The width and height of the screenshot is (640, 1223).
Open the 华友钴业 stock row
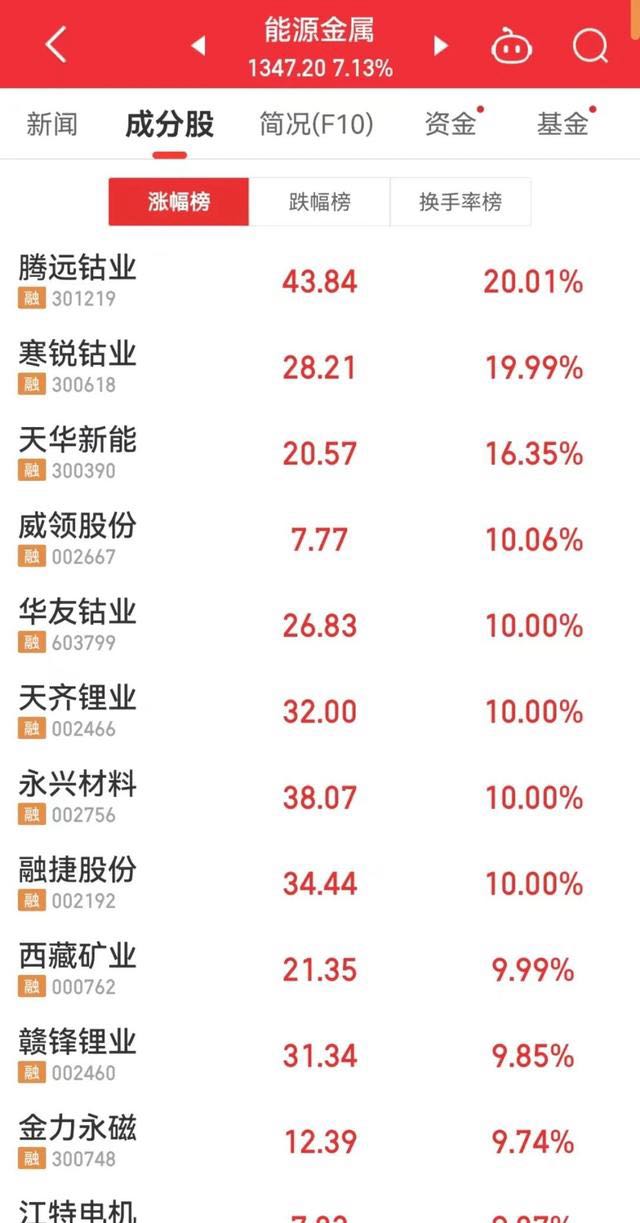pyautogui.click(x=320, y=626)
